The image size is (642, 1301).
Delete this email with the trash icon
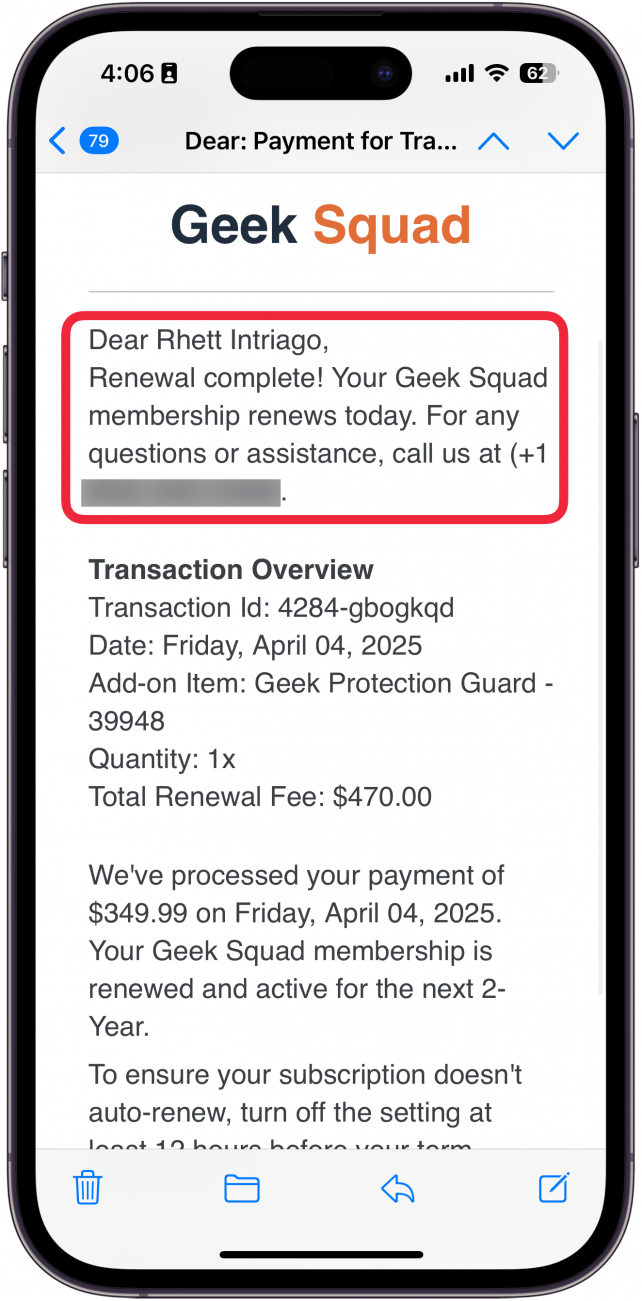88,1188
